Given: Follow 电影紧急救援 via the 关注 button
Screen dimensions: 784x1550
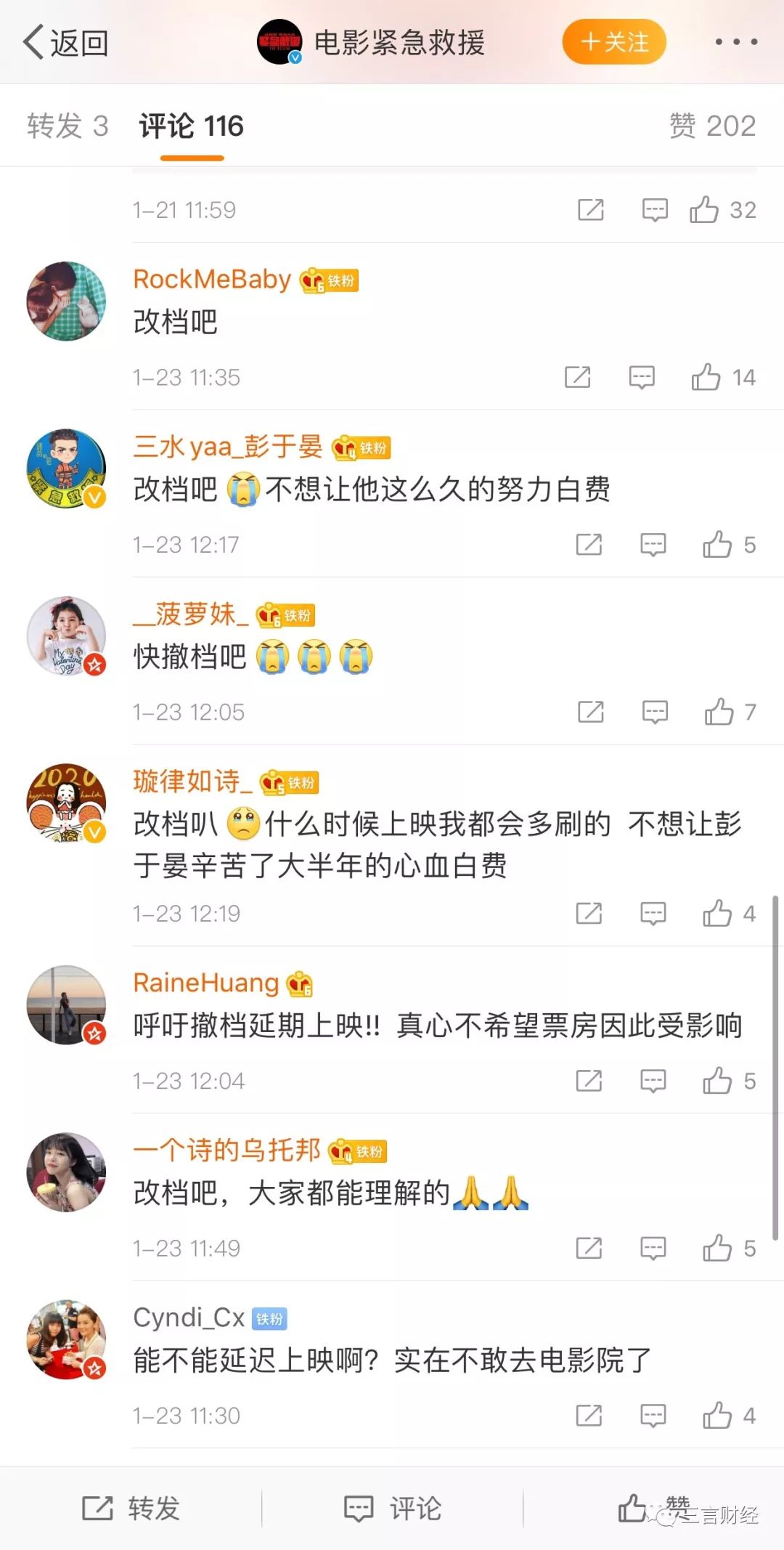Looking at the screenshot, I should pyautogui.click(x=614, y=42).
